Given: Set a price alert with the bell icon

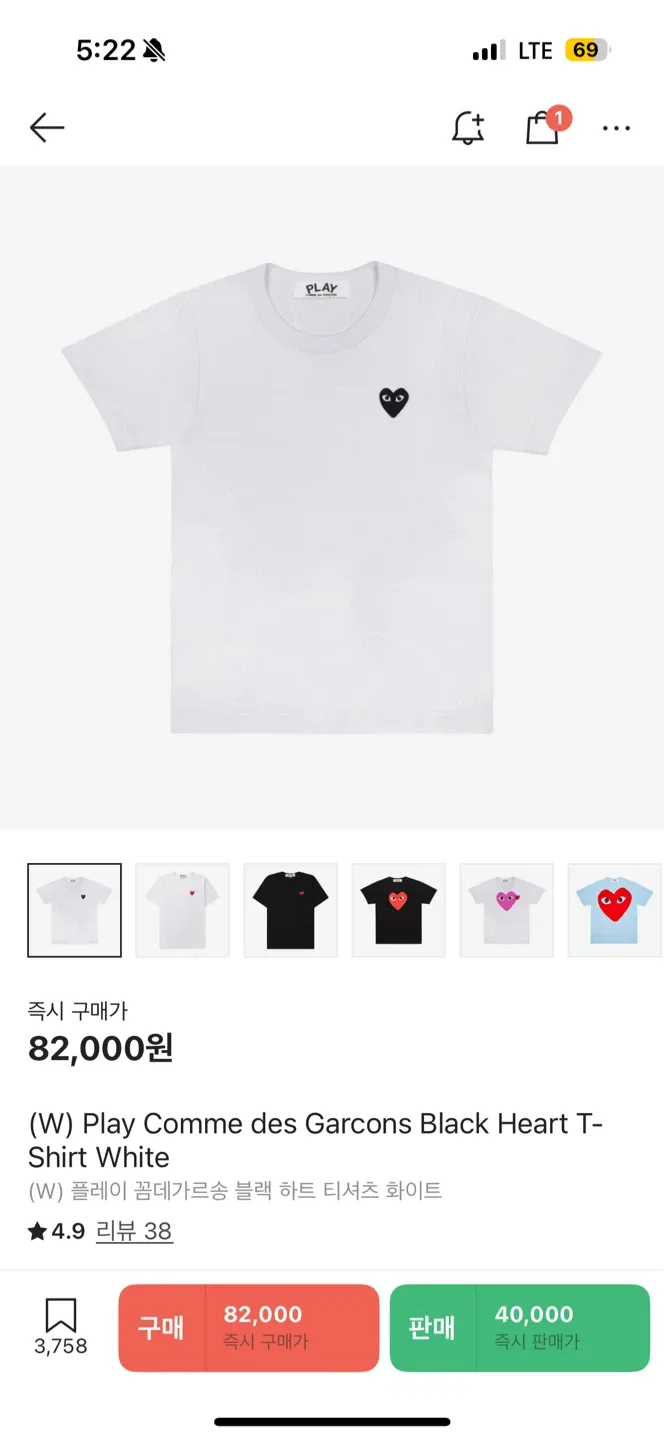Looking at the screenshot, I should click(x=468, y=127).
